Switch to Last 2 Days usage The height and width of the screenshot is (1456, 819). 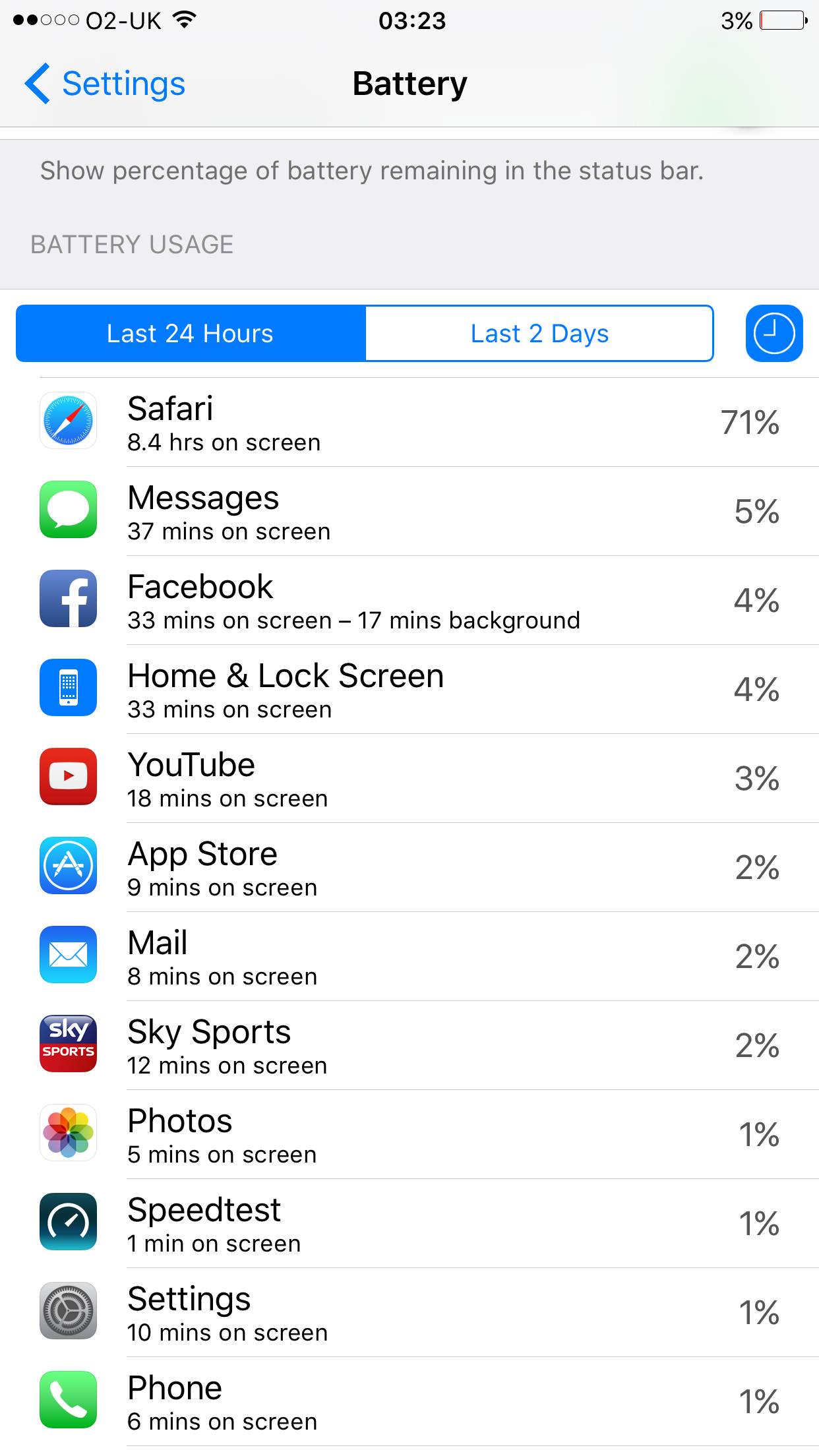pyautogui.click(x=539, y=334)
